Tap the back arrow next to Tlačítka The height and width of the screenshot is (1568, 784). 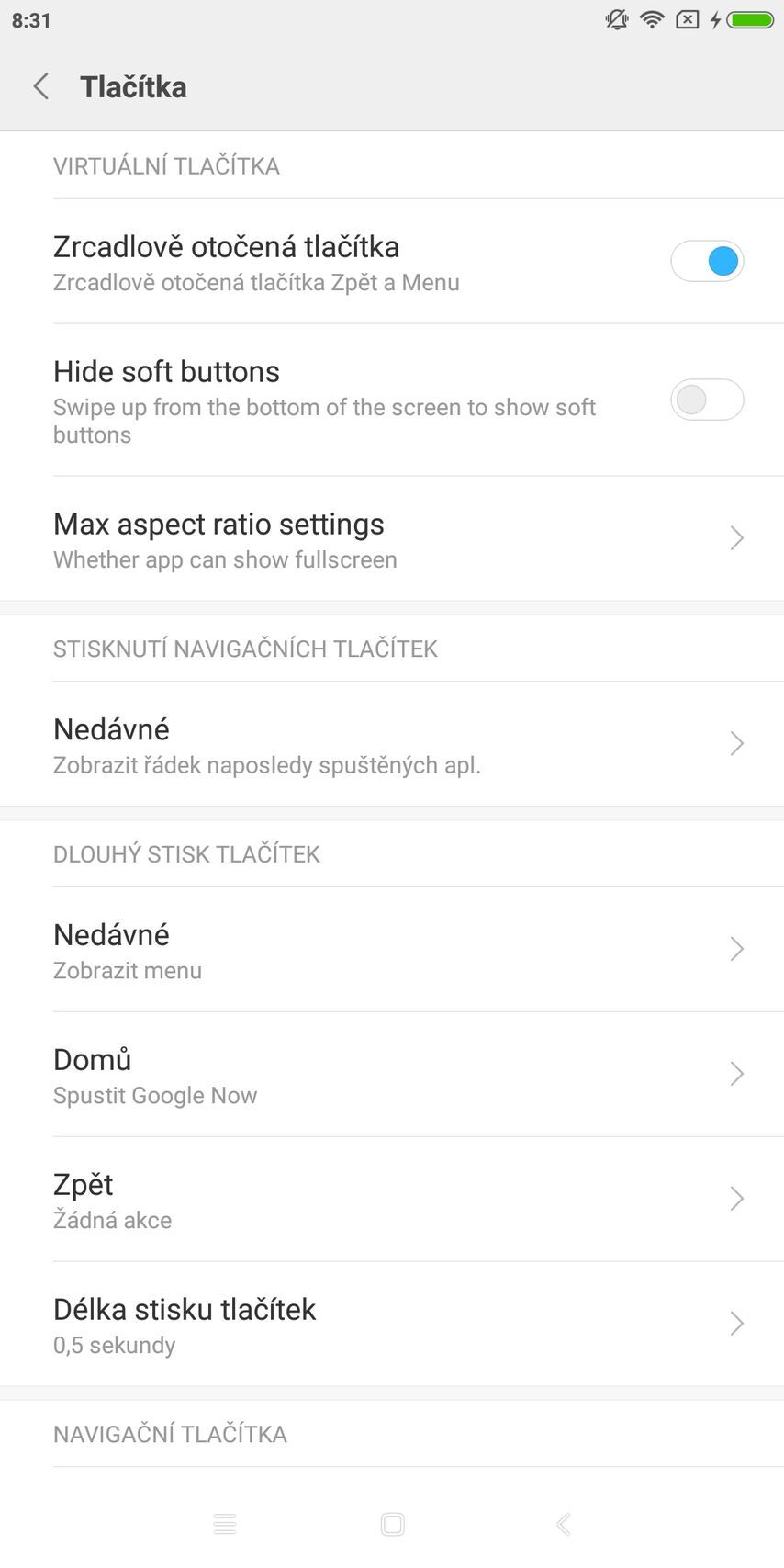(x=40, y=85)
